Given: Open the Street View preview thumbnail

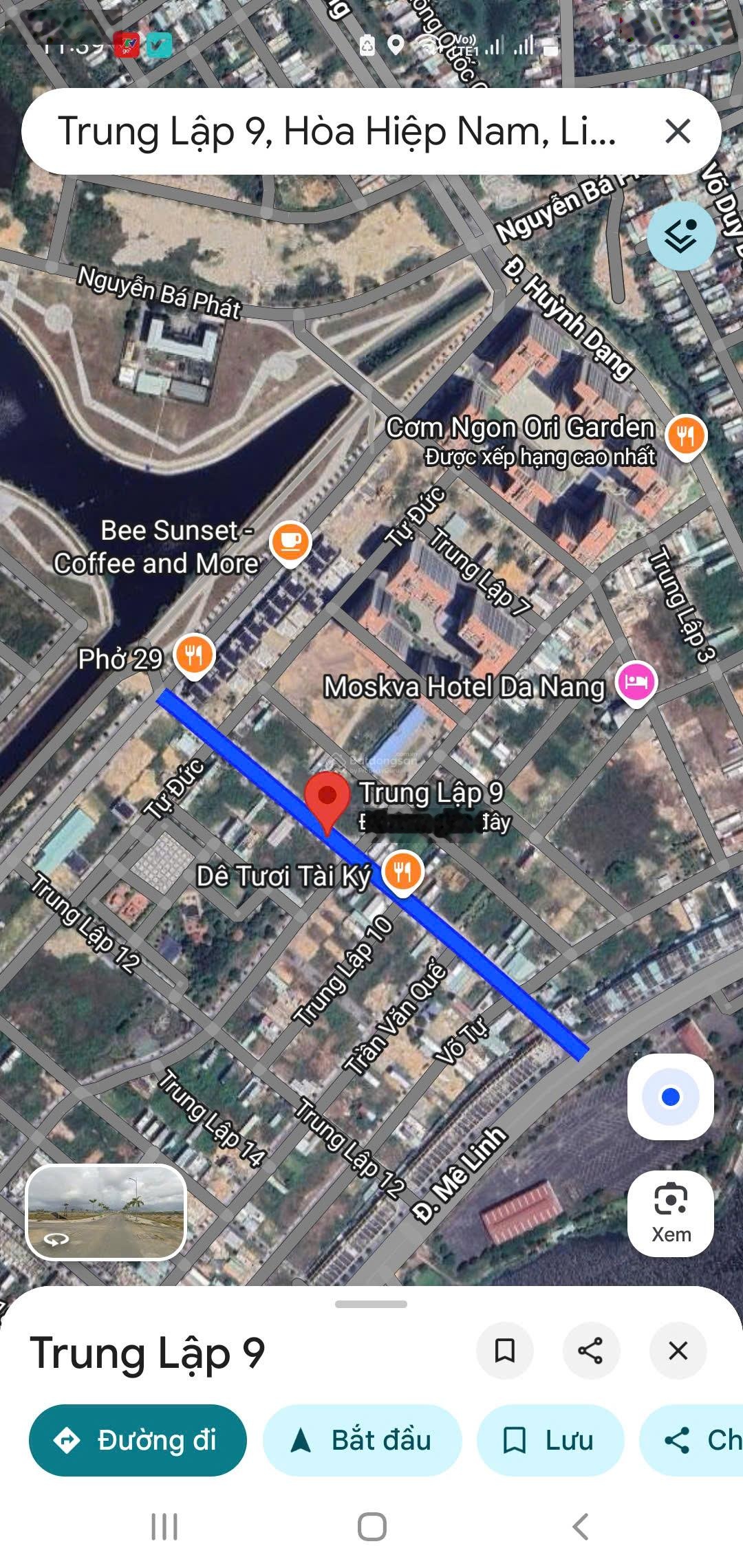Looking at the screenshot, I should click(106, 1212).
